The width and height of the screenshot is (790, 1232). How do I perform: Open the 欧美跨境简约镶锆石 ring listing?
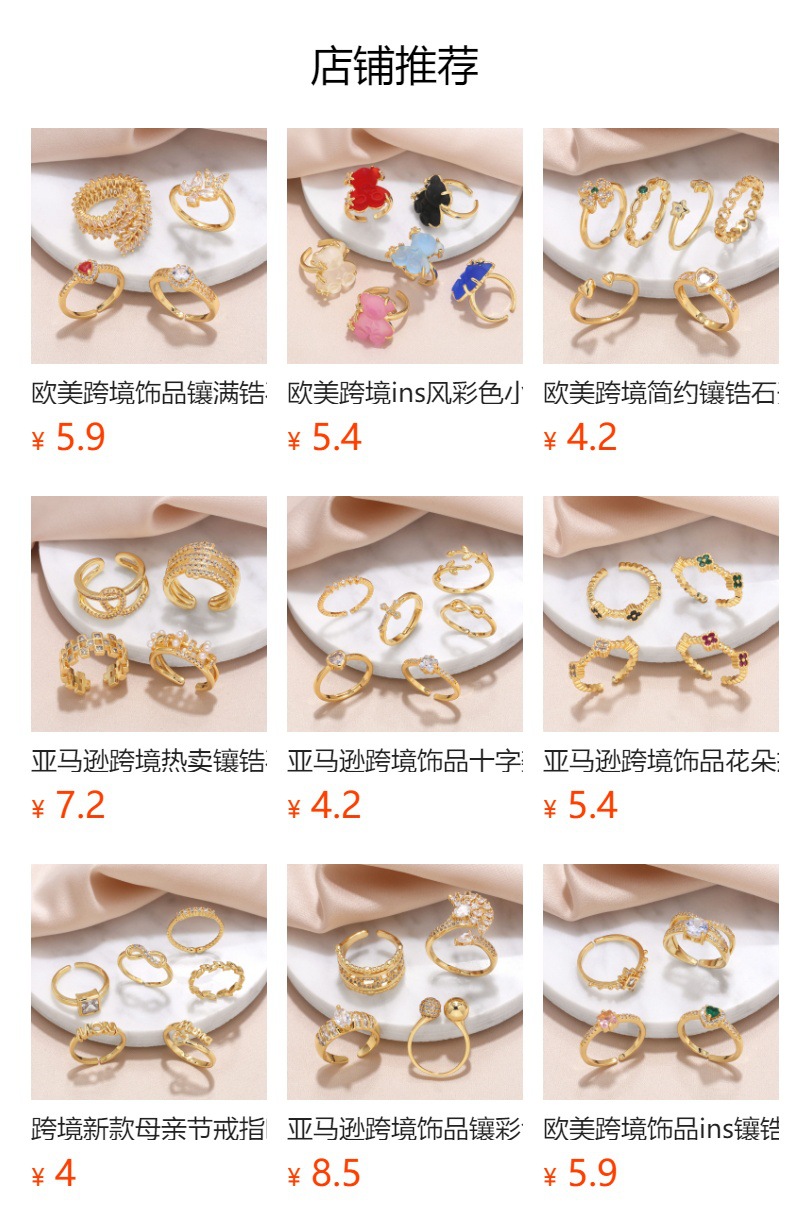660,246
